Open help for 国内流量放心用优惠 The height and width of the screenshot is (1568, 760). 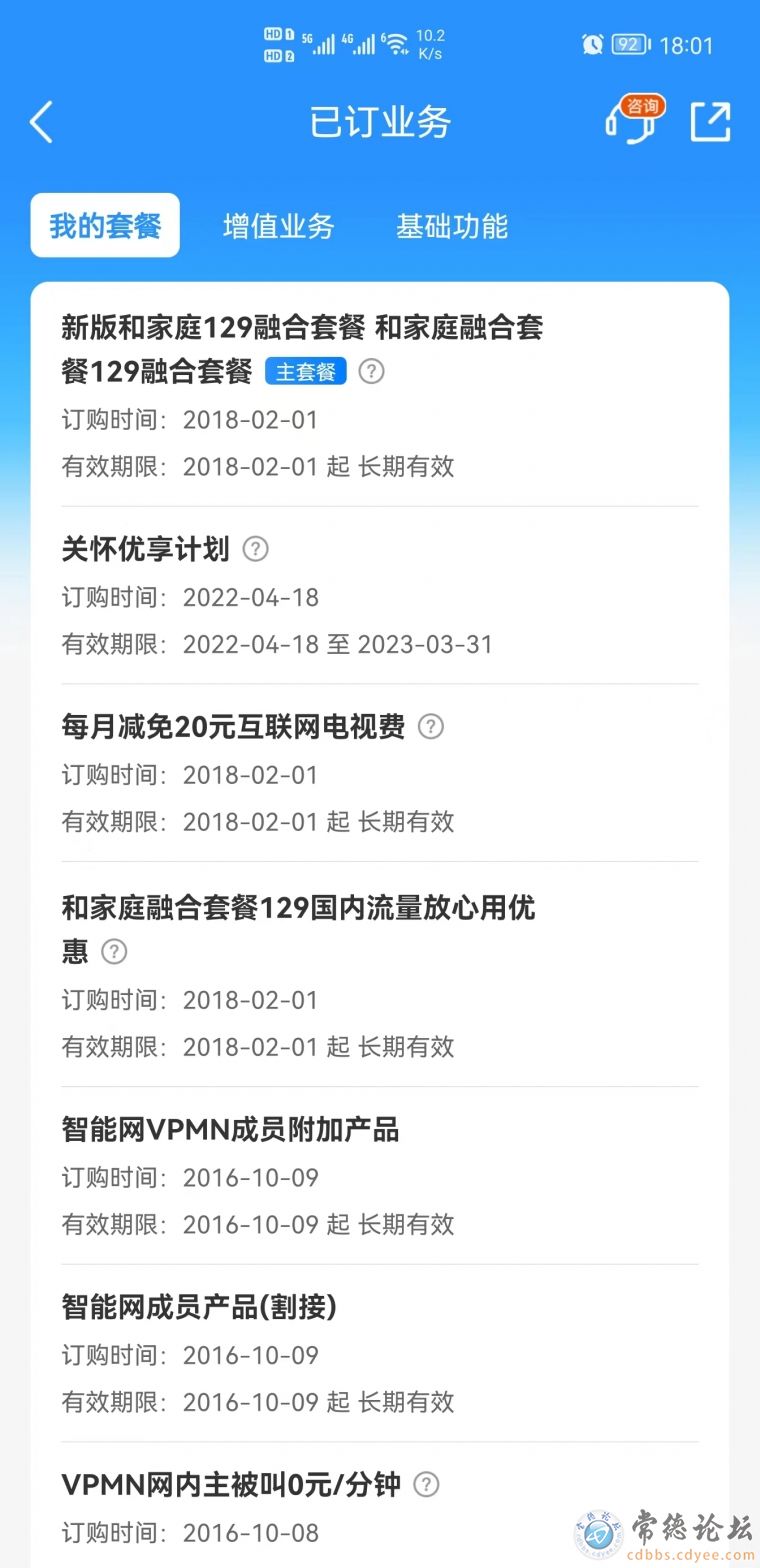(114, 951)
